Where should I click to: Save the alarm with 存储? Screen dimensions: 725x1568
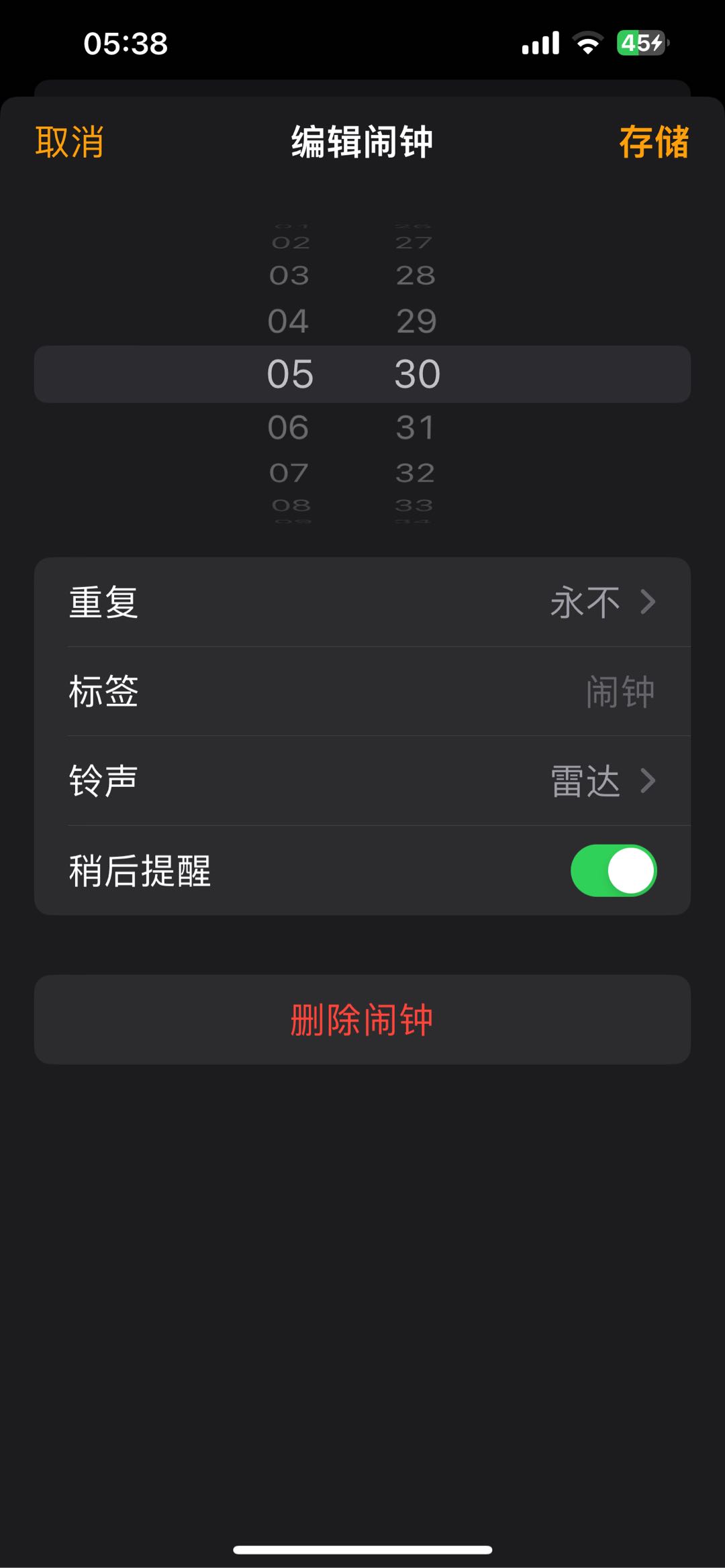tap(653, 142)
